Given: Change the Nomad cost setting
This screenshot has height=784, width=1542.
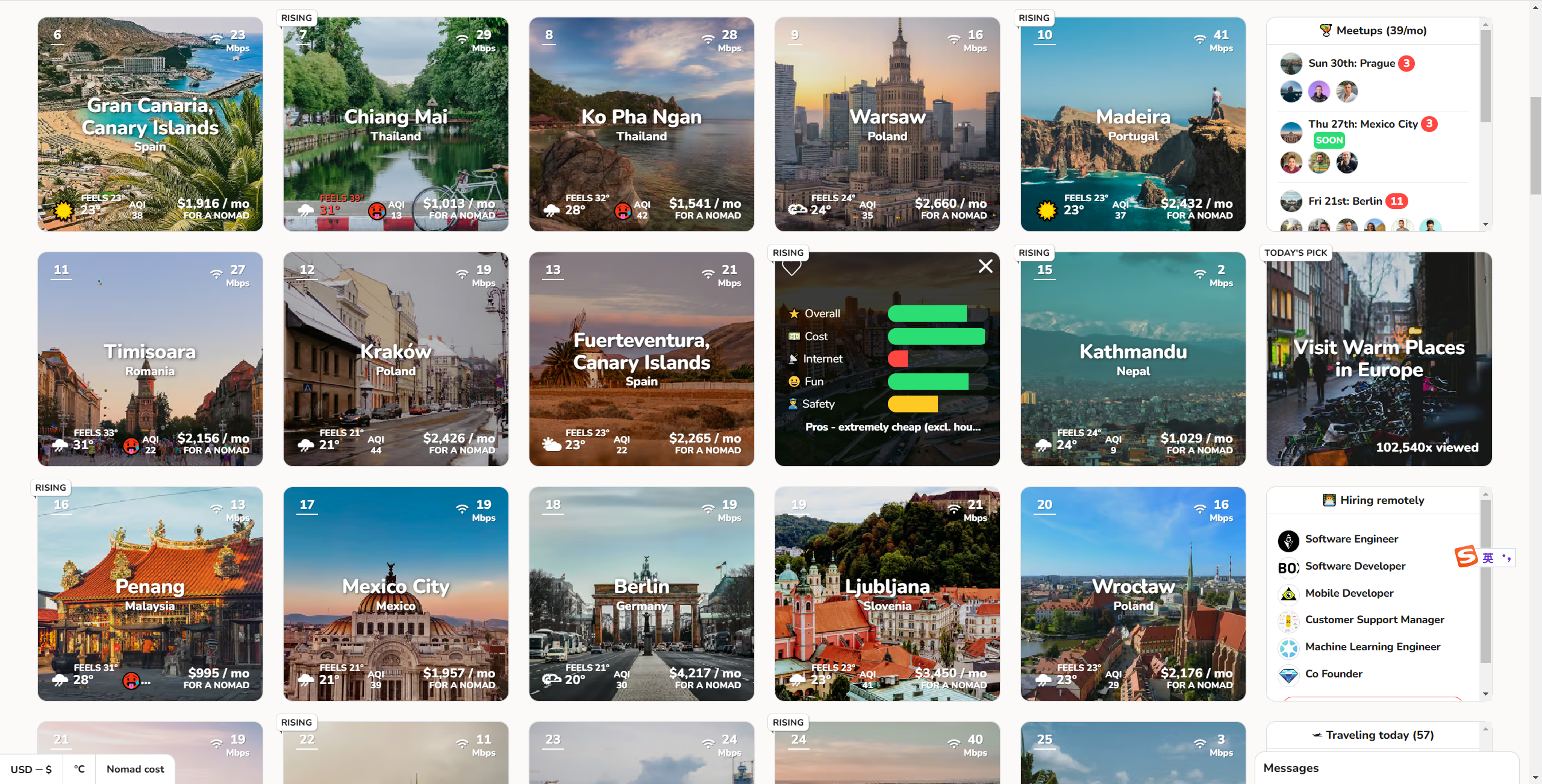Looking at the screenshot, I should [136, 769].
